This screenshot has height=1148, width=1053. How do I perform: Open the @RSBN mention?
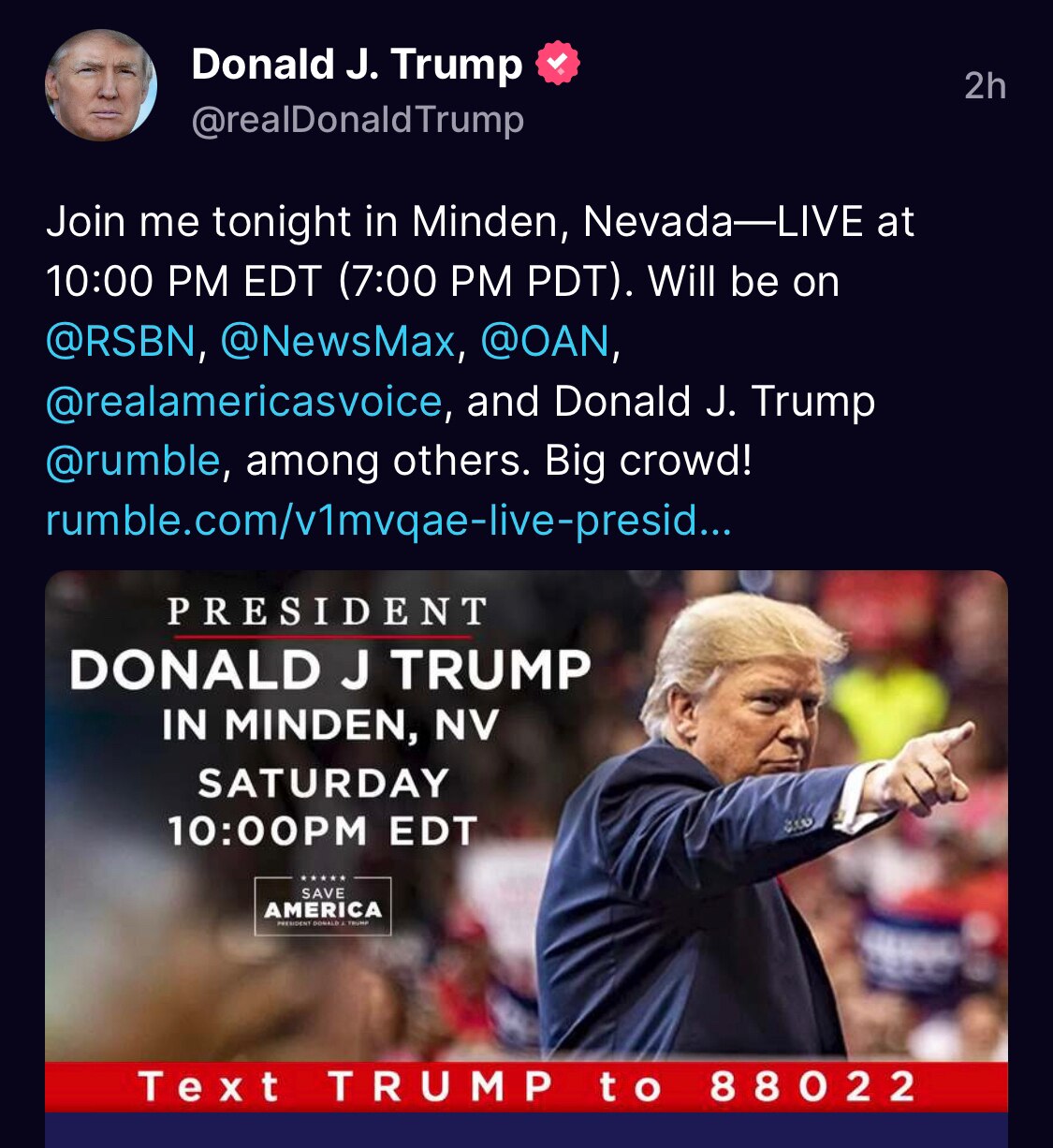pos(121,341)
